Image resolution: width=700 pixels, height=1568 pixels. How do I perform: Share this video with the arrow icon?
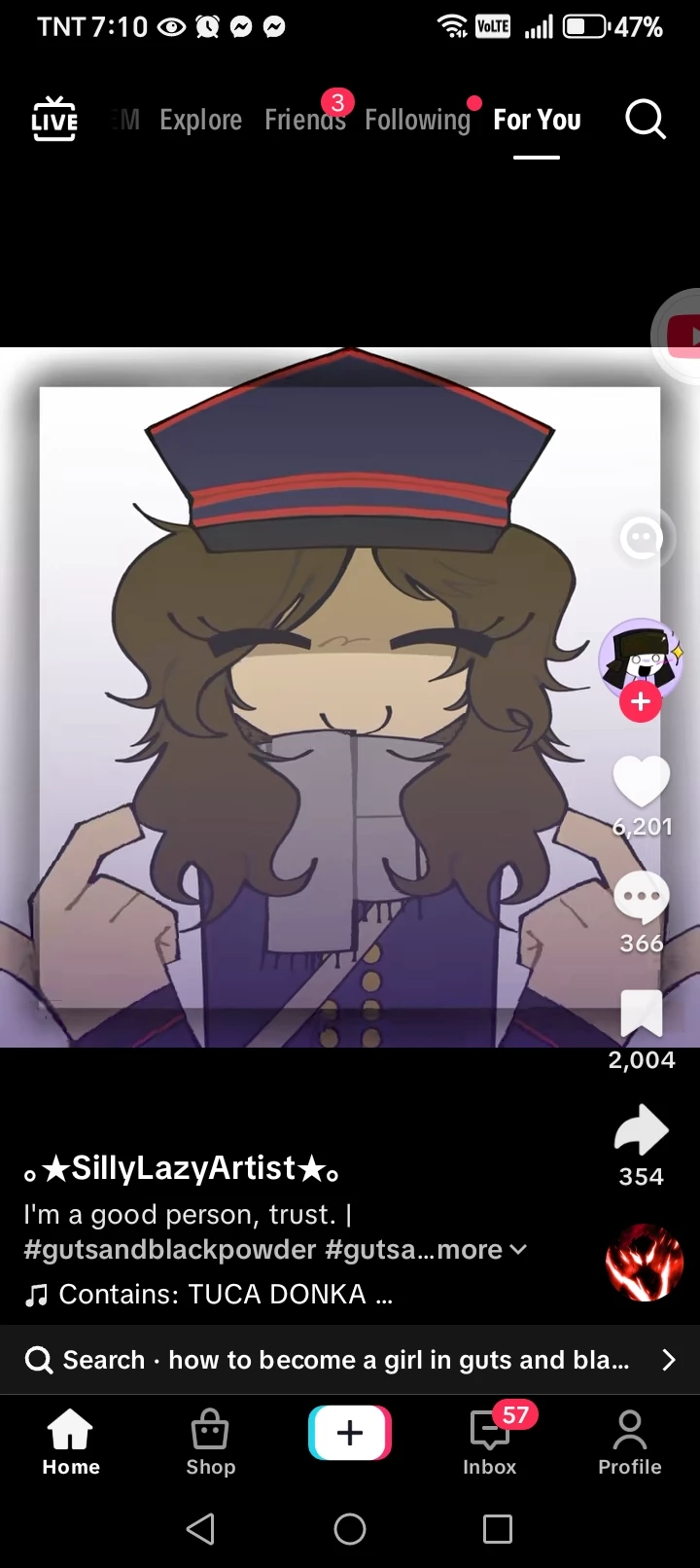641,1130
